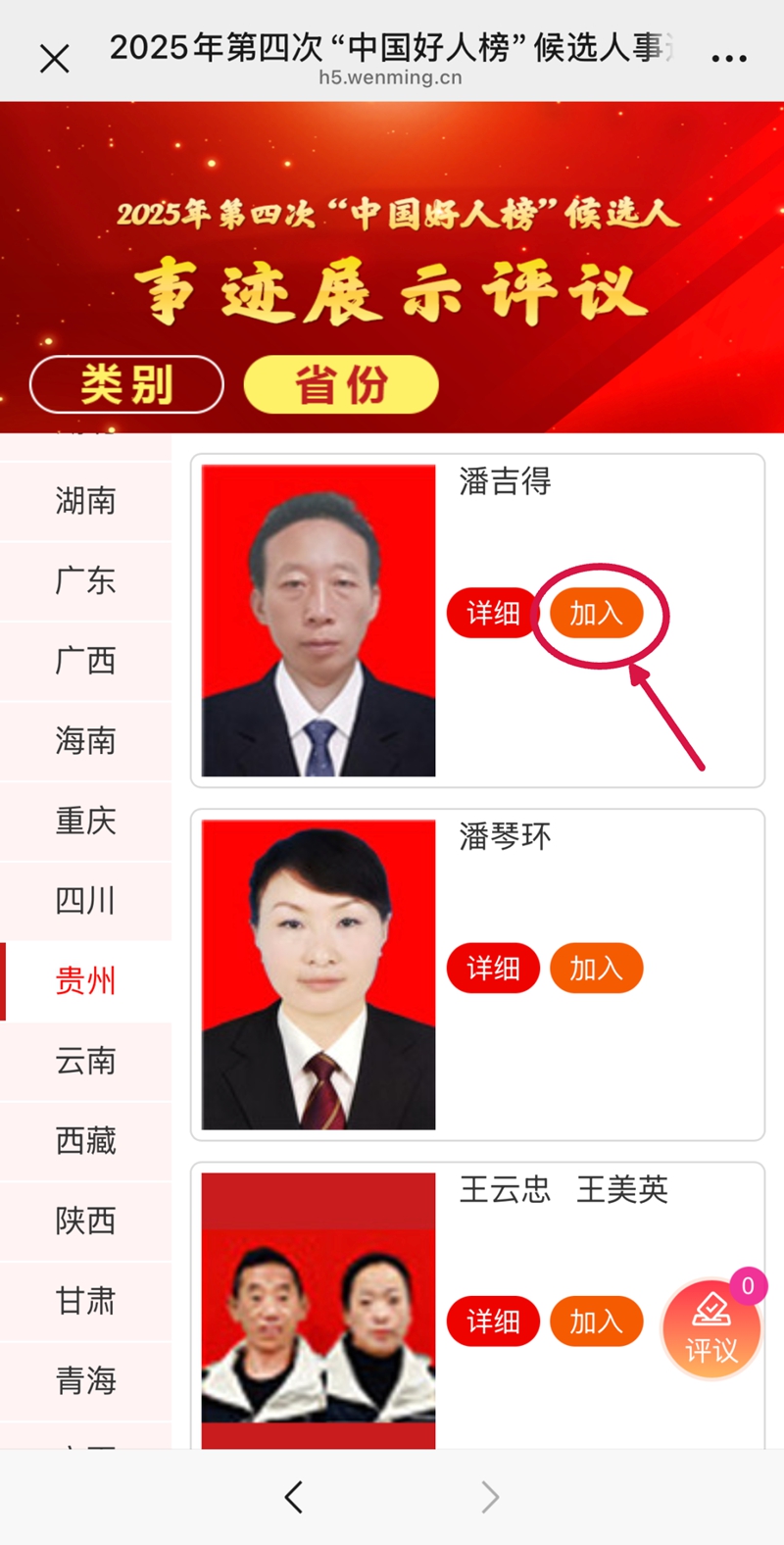
Task: Select 四川 in the sidebar
Action: tap(86, 900)
